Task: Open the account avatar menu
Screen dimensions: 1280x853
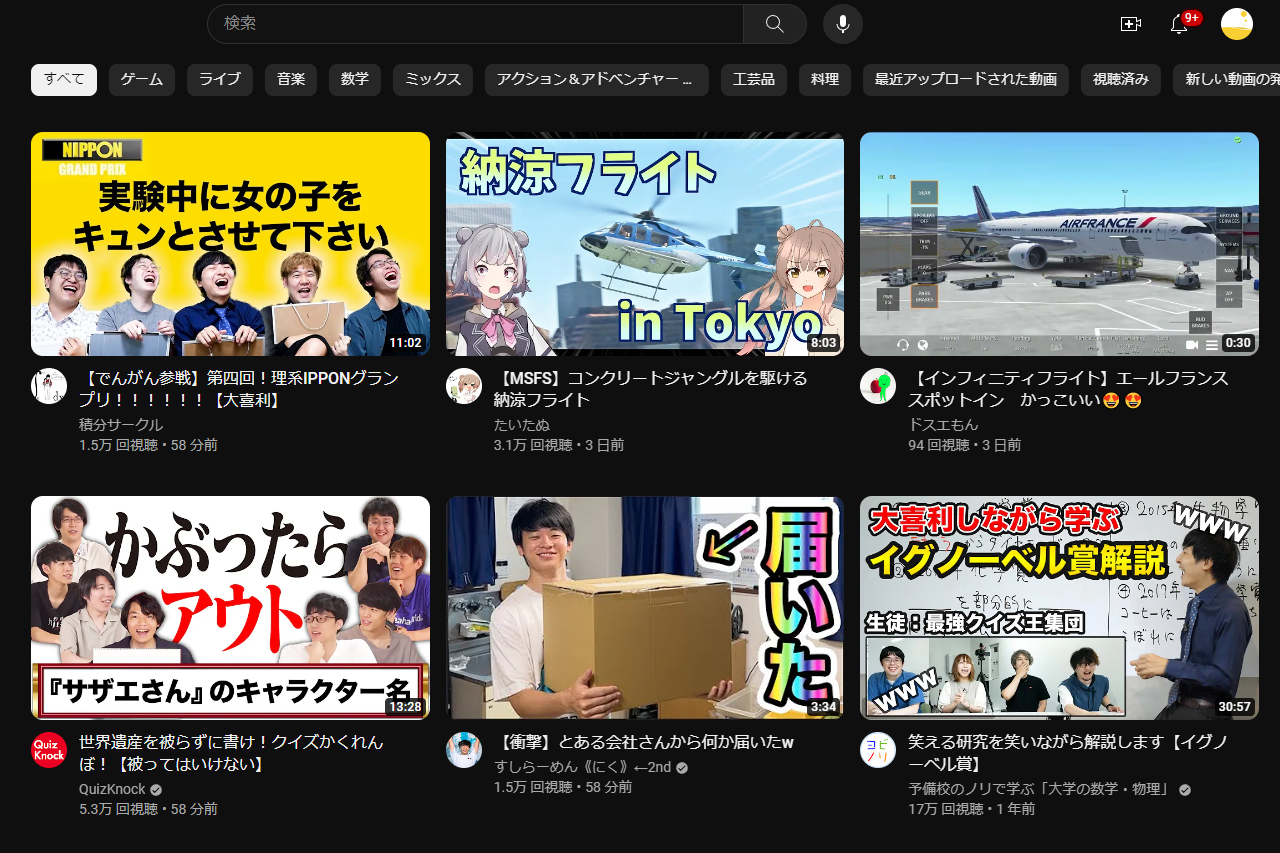Action: click(1237, 24)
